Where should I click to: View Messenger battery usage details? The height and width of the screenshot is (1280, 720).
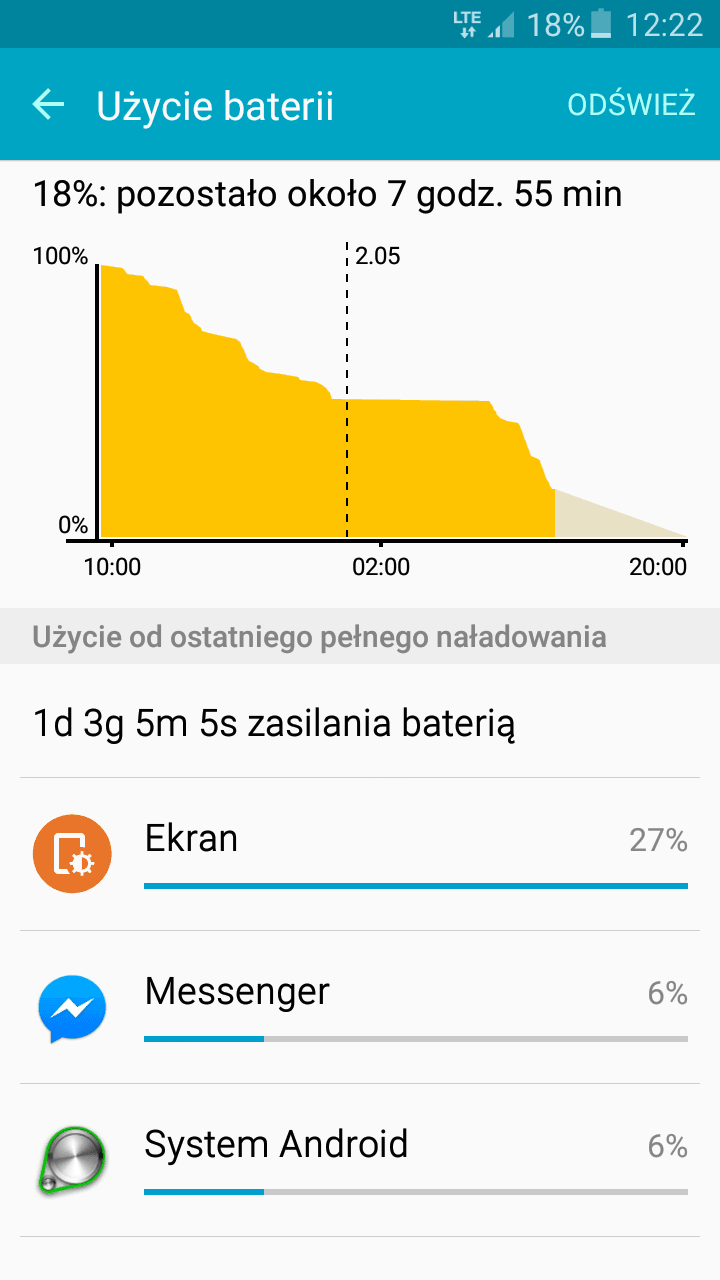360,1007
